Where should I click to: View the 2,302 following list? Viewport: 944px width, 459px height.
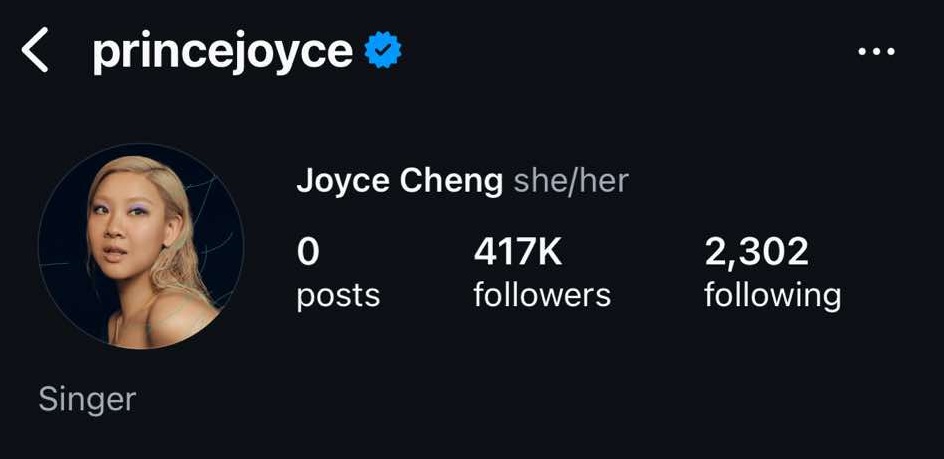pos(771,273)
